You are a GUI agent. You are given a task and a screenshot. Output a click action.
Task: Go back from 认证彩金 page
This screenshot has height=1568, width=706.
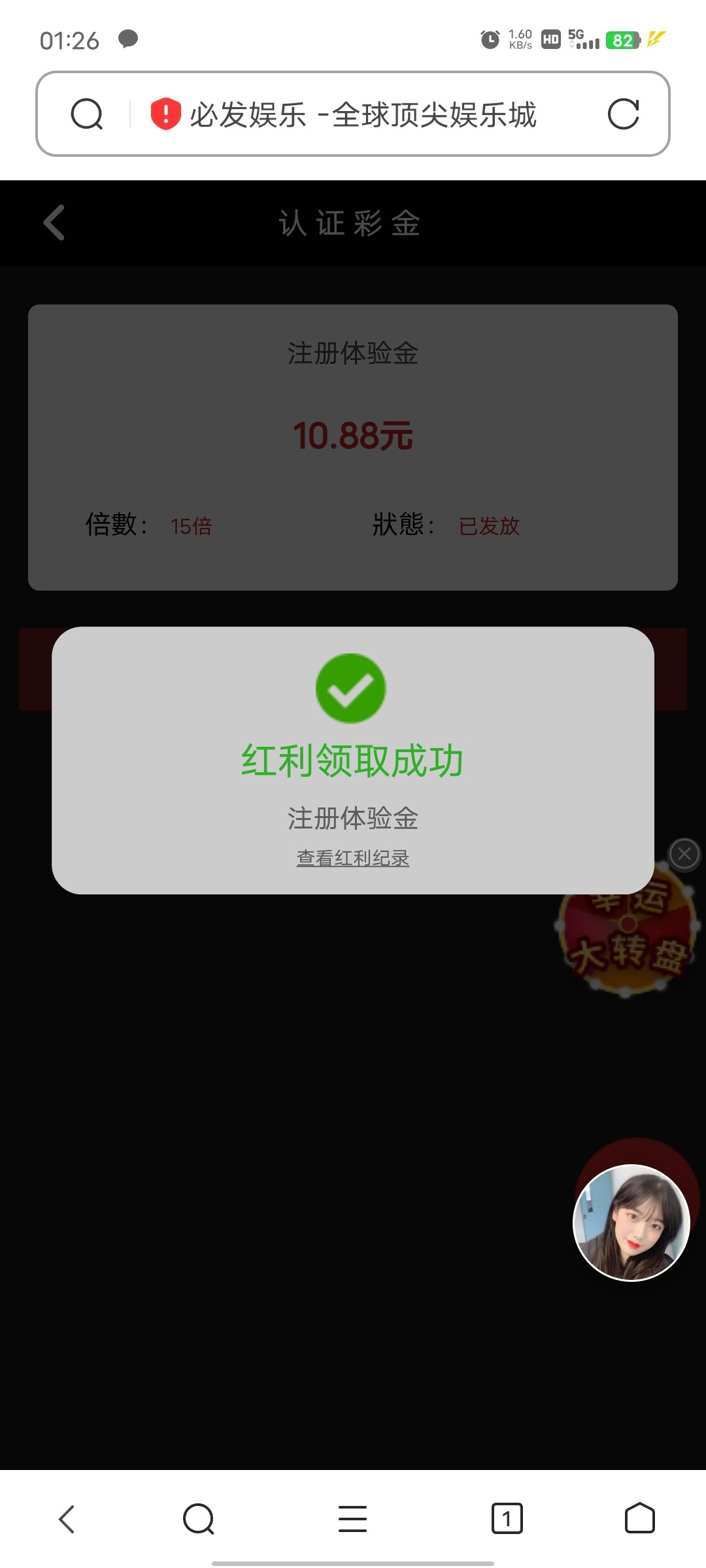point(54,223)
